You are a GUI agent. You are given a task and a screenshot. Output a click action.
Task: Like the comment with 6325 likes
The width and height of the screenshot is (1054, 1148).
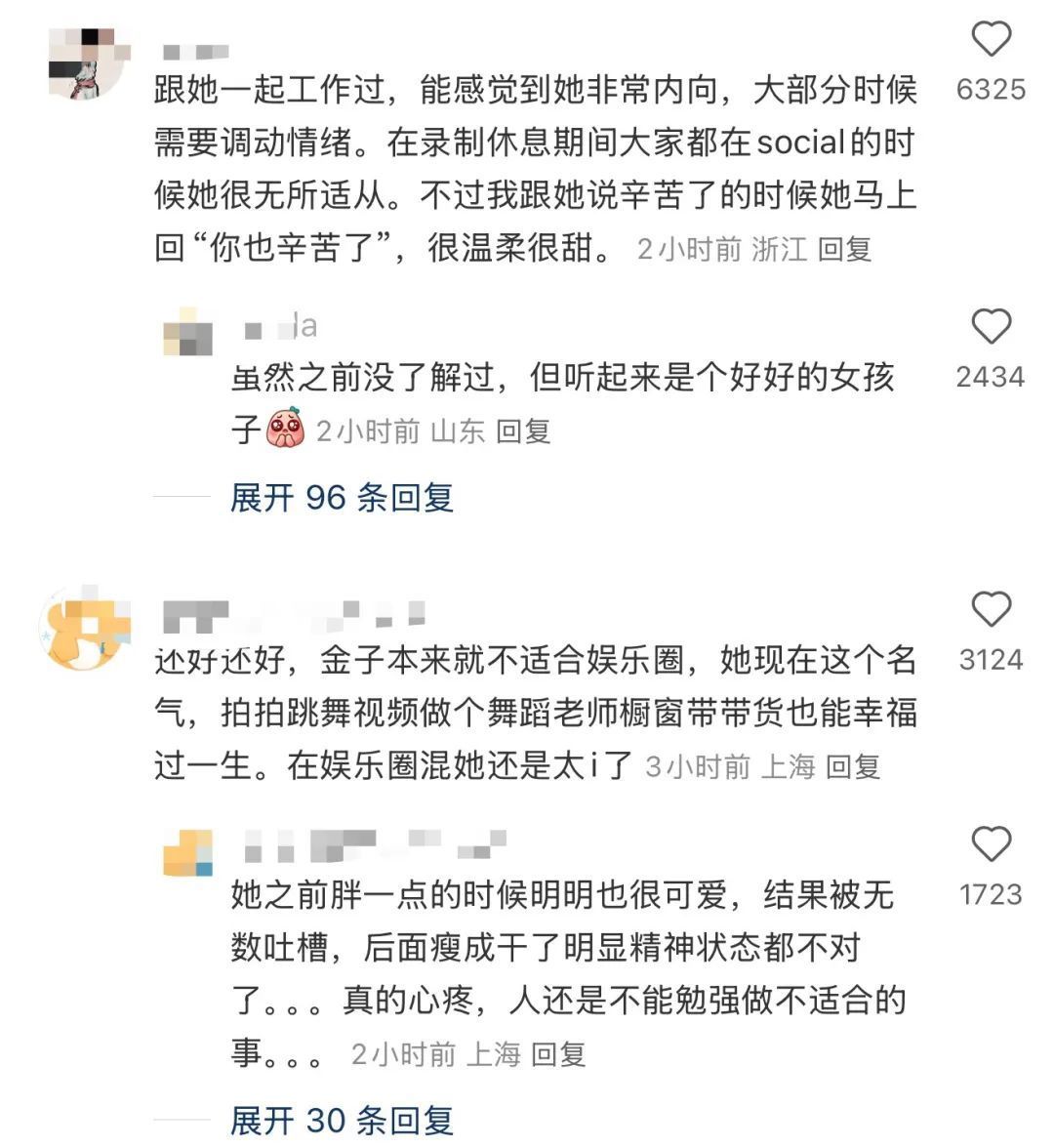pyautogui.click(x=991, y=40)
